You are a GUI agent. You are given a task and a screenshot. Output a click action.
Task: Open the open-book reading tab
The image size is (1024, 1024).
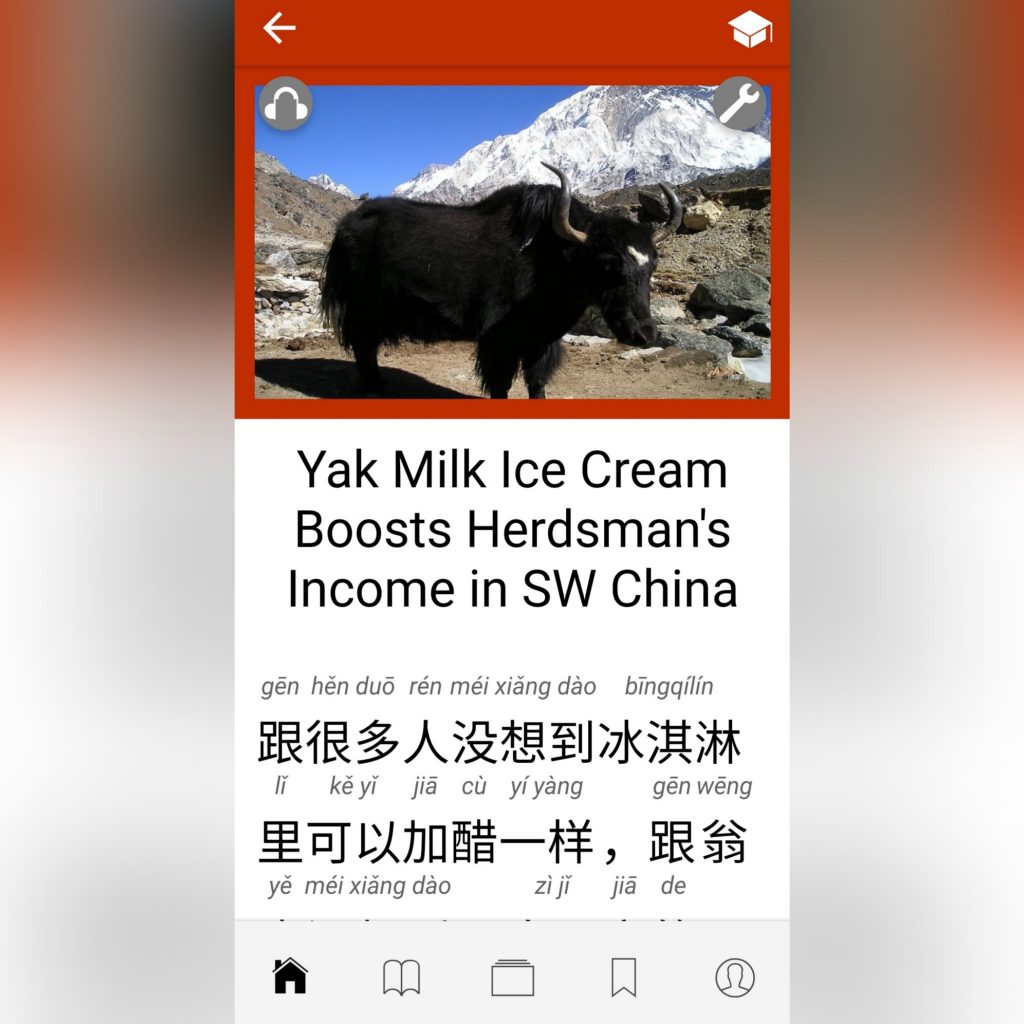click(x=401, y=977)
